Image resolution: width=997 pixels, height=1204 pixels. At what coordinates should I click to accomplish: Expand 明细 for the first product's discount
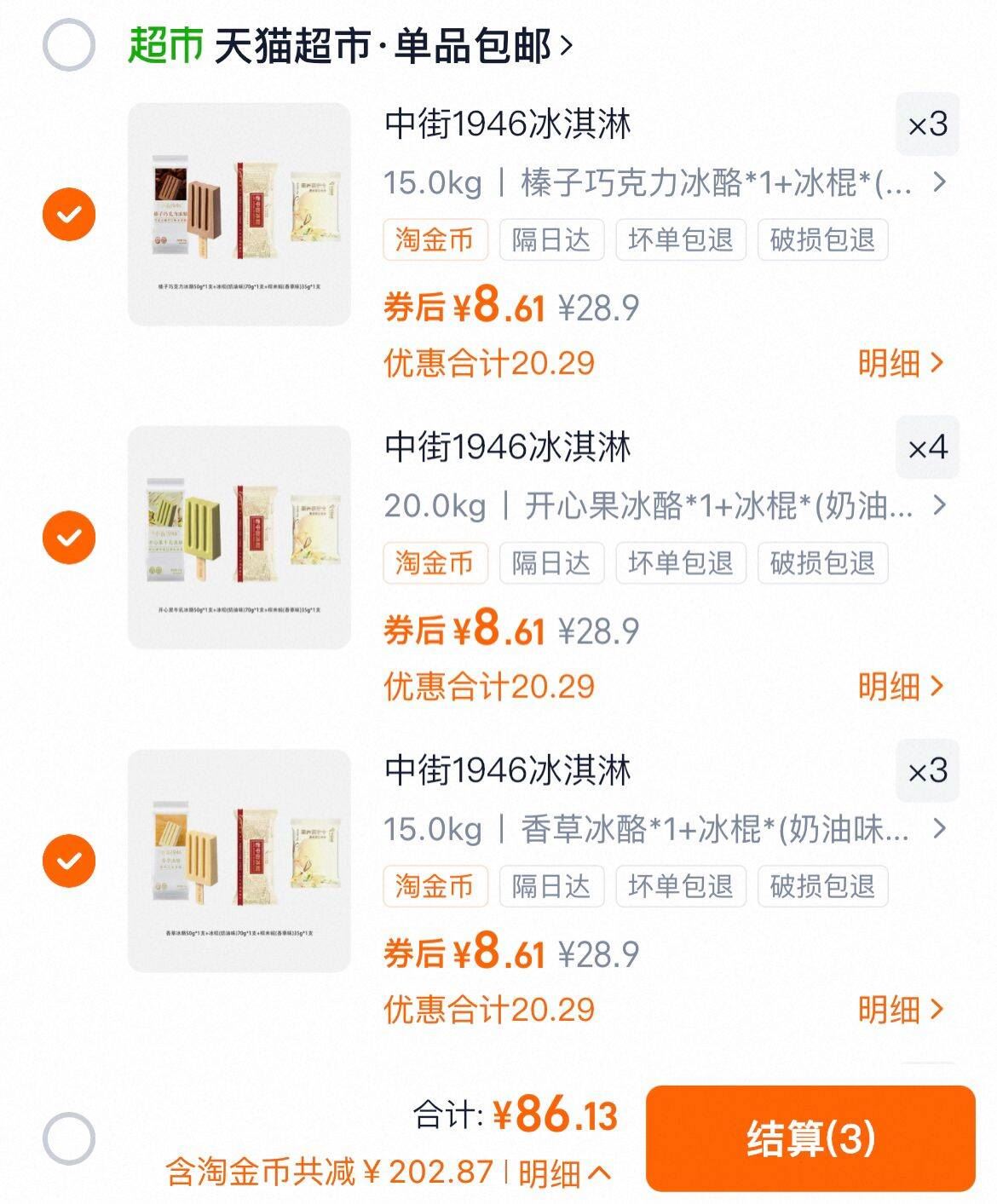[902, 363]
